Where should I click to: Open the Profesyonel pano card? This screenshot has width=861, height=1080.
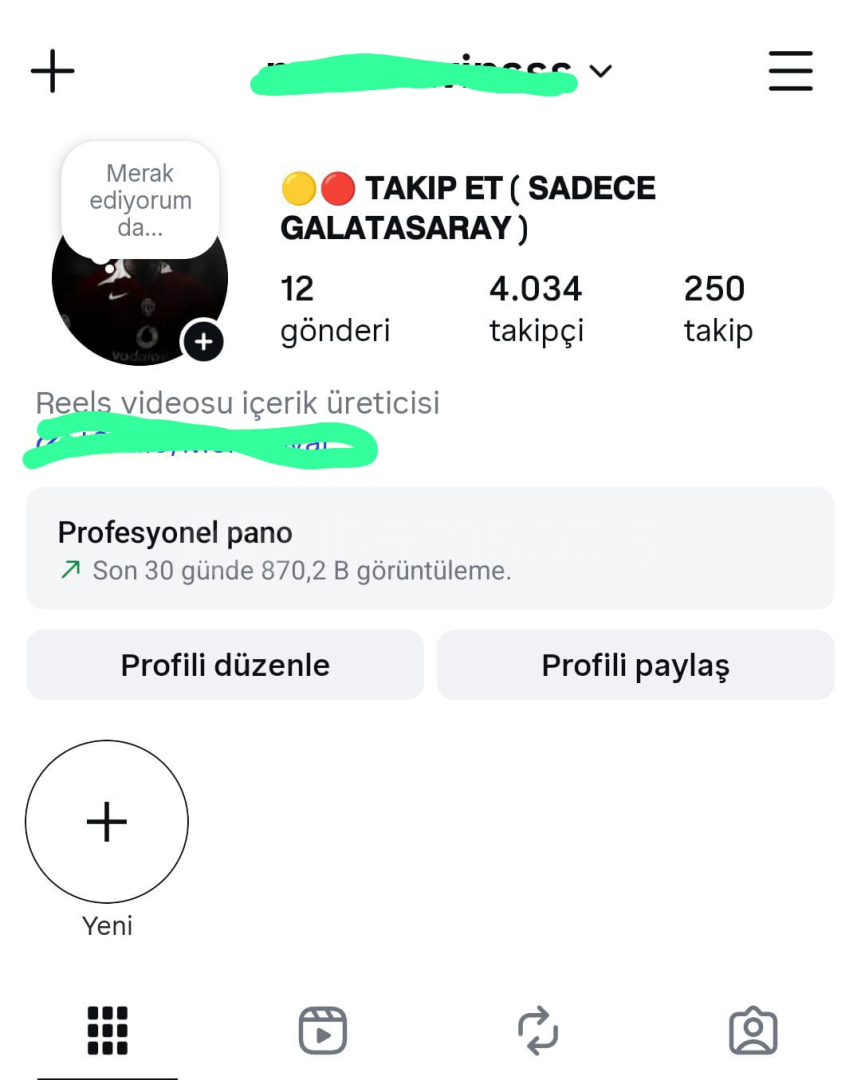(430, 548)
